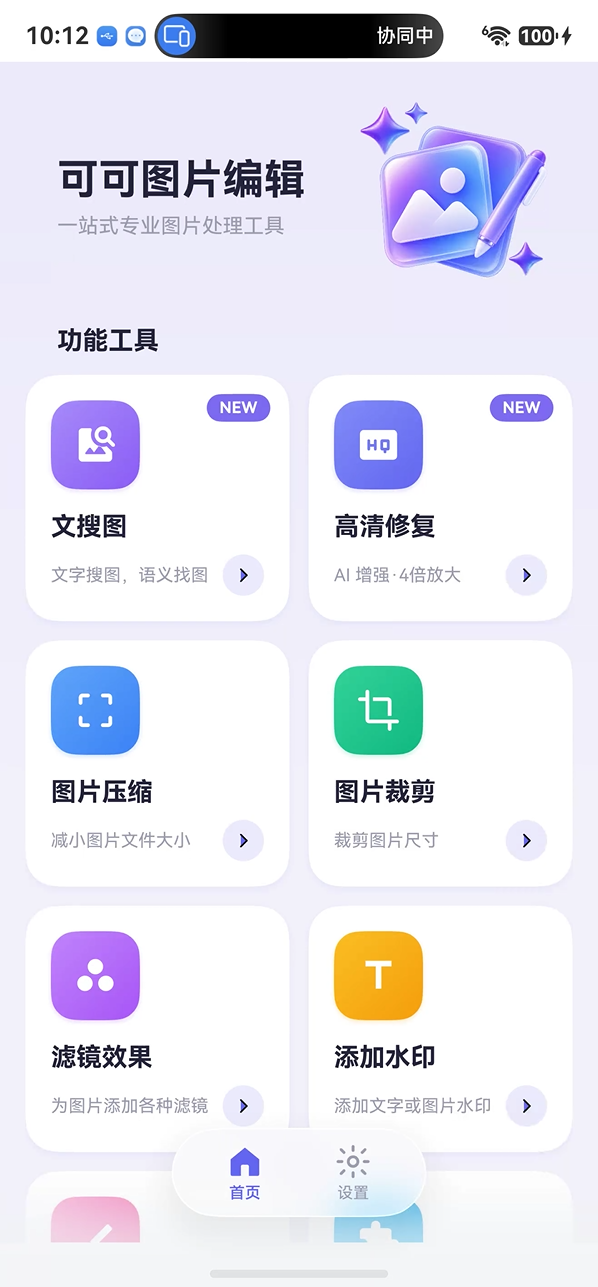Screen dimensions: 598x1287
Task: Tap the arrow button on the 图片压缩 card
Action: [x=243, y=841]
